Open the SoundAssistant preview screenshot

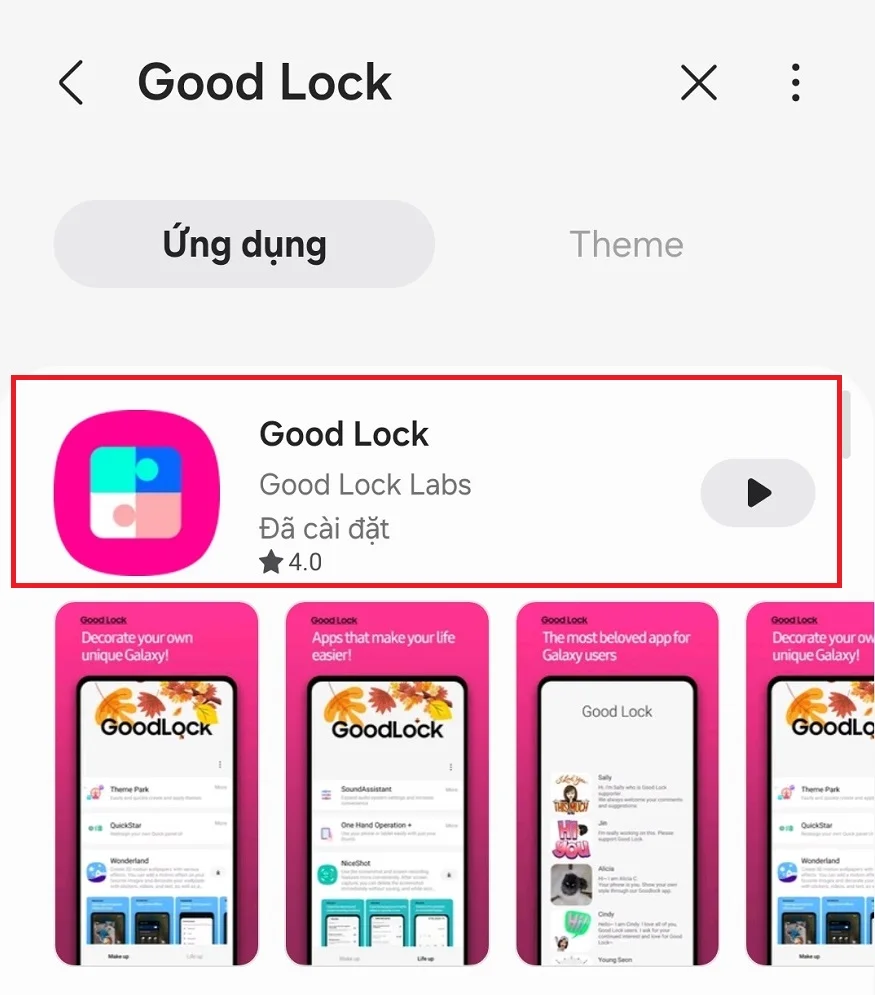[x=387, y=783]
